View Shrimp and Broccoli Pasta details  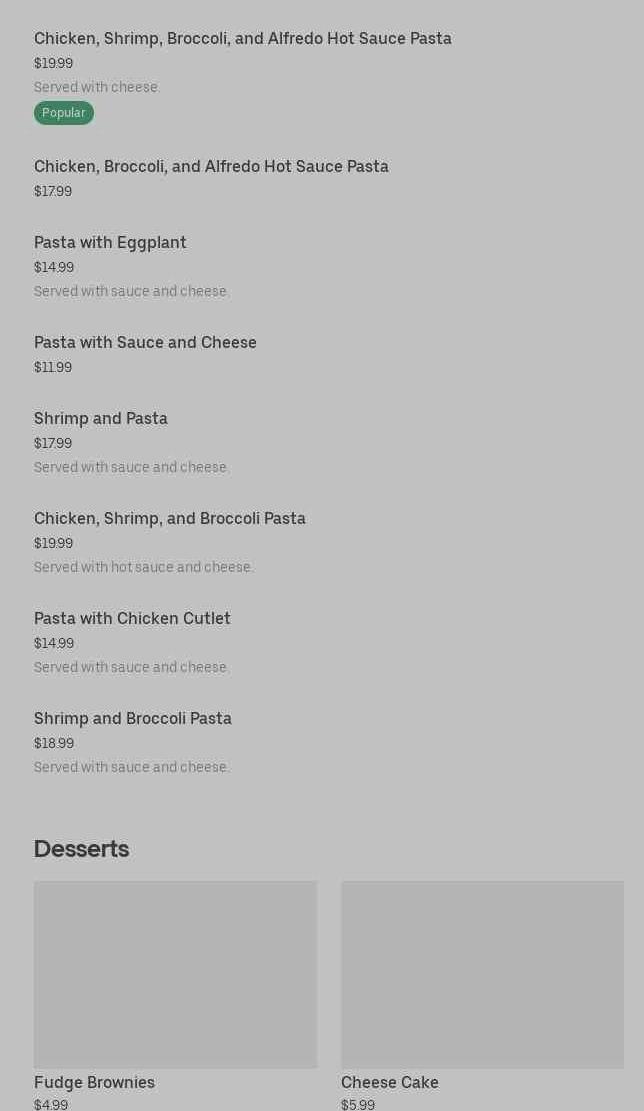point(133,719)
